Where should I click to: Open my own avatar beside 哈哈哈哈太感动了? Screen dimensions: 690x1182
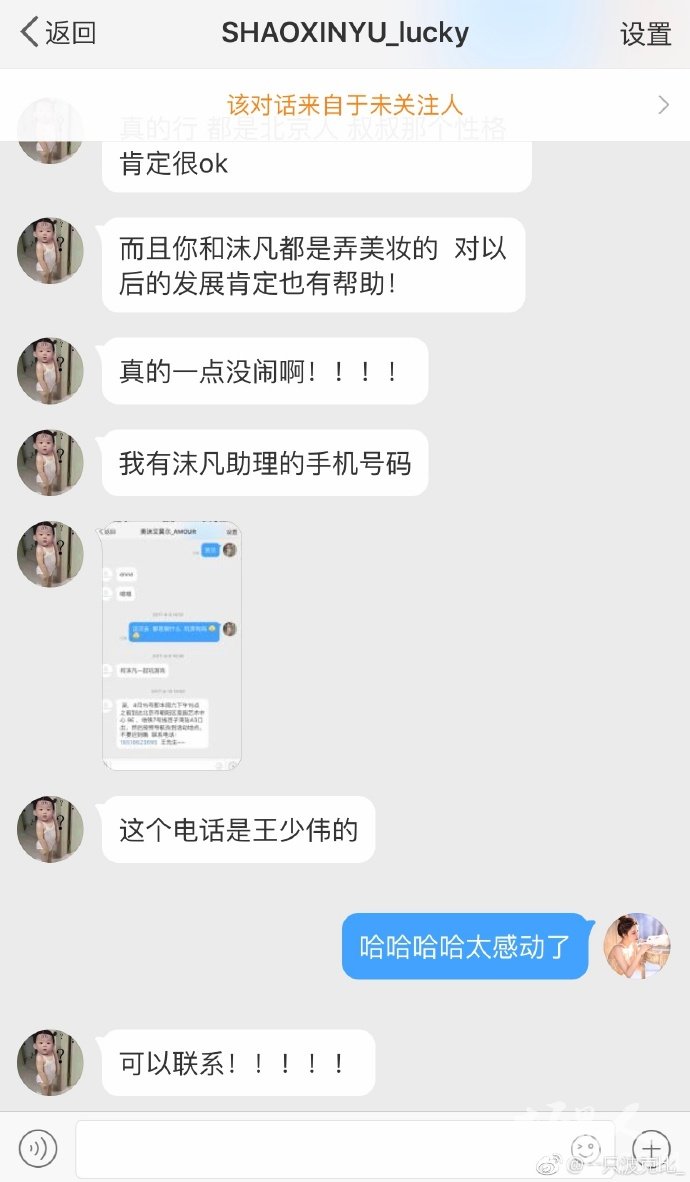tap(637, 946)
